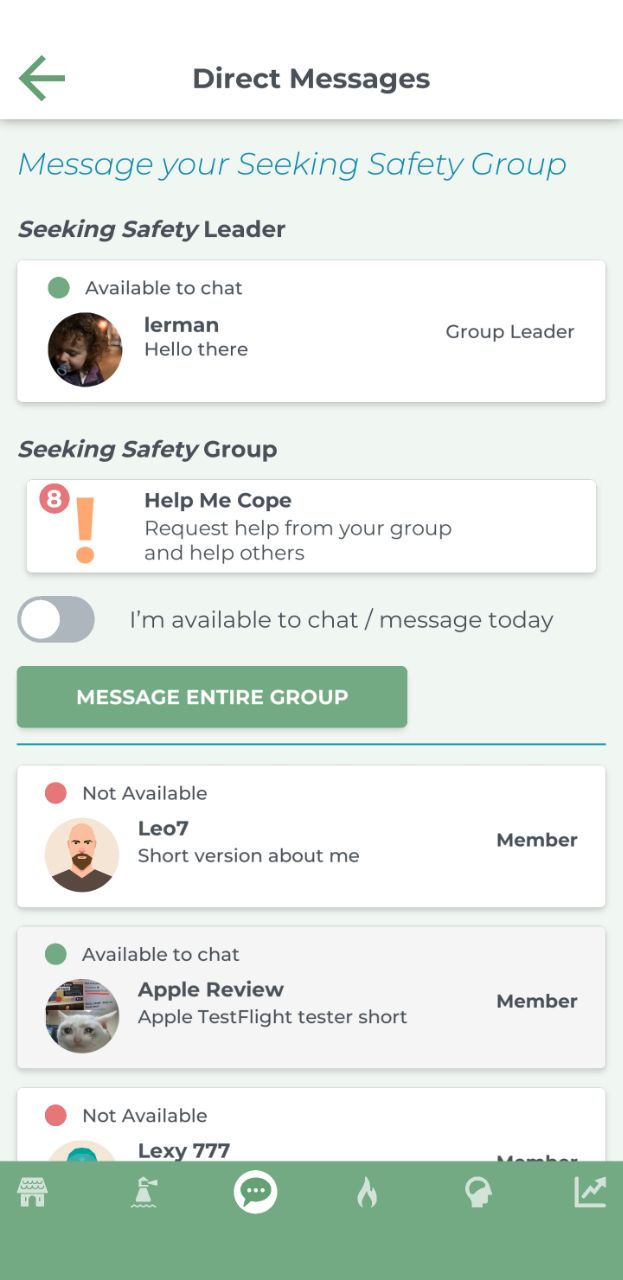
Task: Open the head lightbulb tab
Action: coord(478,1192)
